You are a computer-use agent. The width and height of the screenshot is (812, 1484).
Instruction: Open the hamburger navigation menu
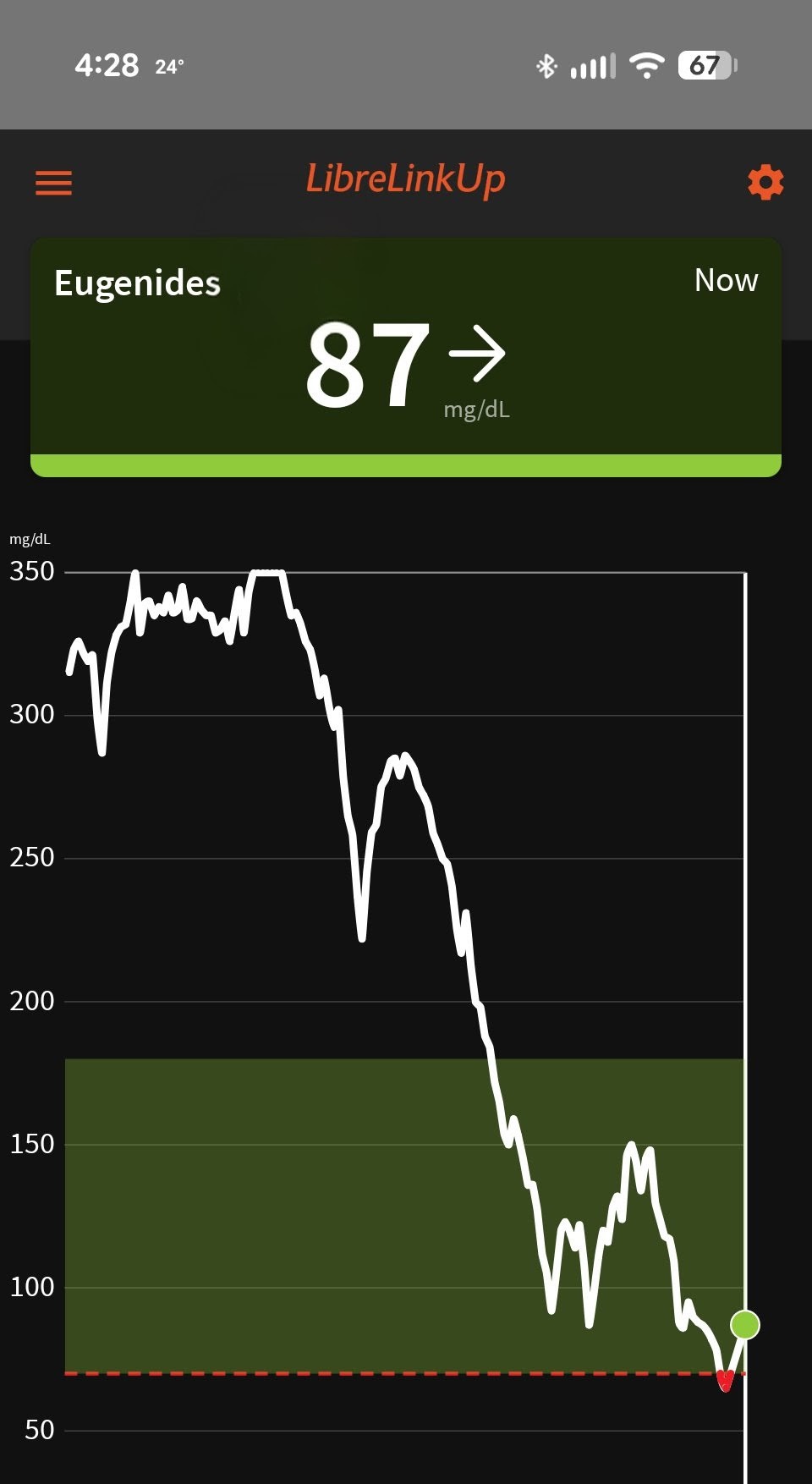(x=53, y=183)
